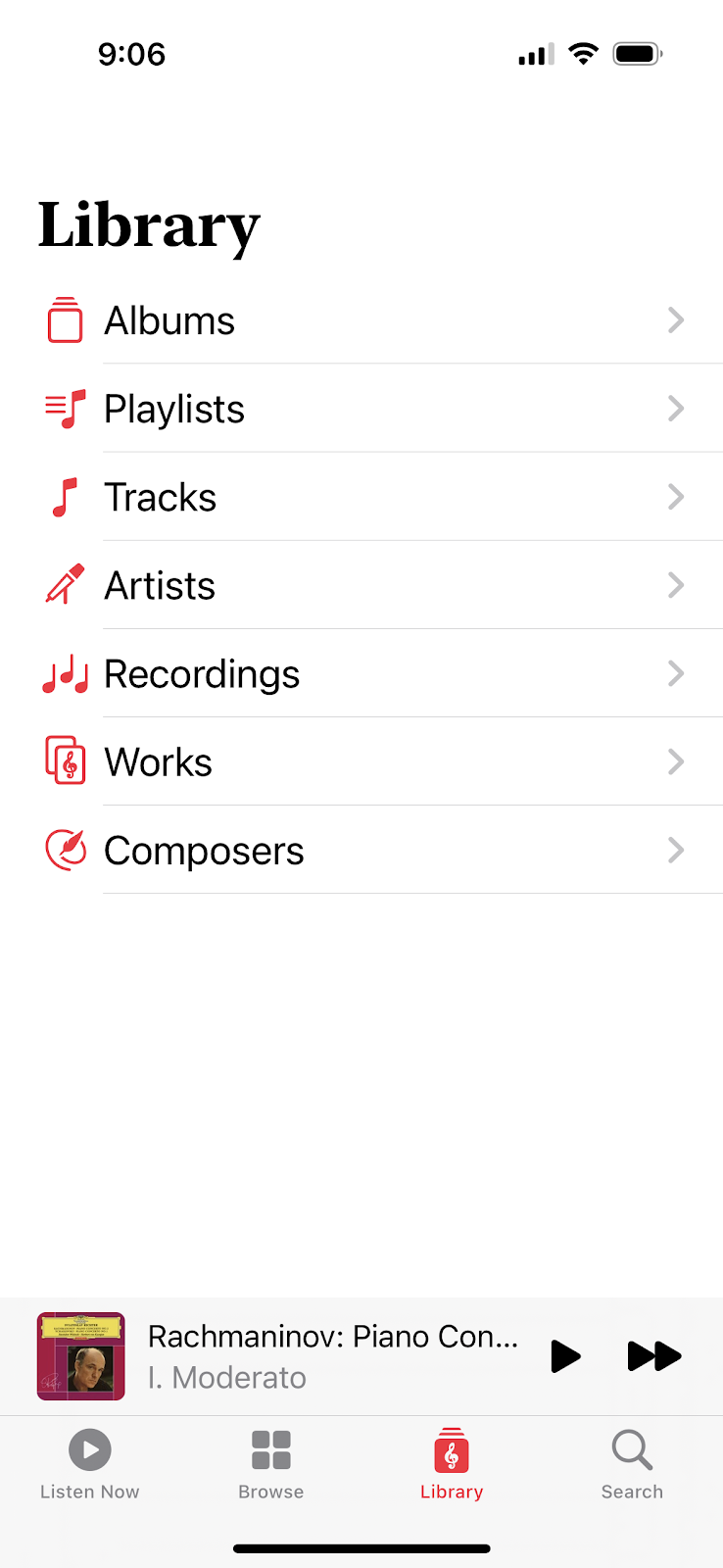Viewport: 723px width, 1568px height.
Task: Open Recordings
Action: pyautogui.click(x=361, y=673)
